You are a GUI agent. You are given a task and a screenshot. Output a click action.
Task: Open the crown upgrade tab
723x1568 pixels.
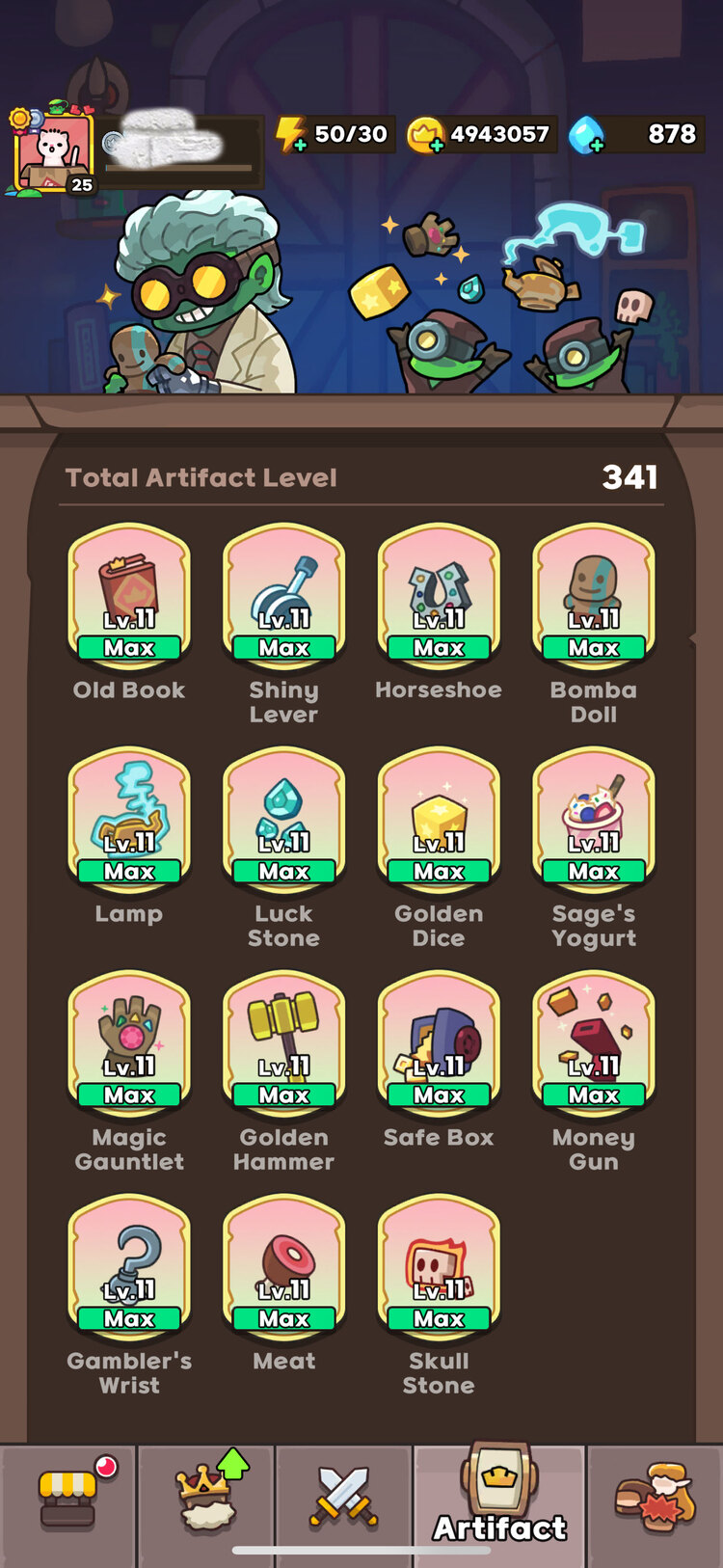click(x=207, y=1500)
